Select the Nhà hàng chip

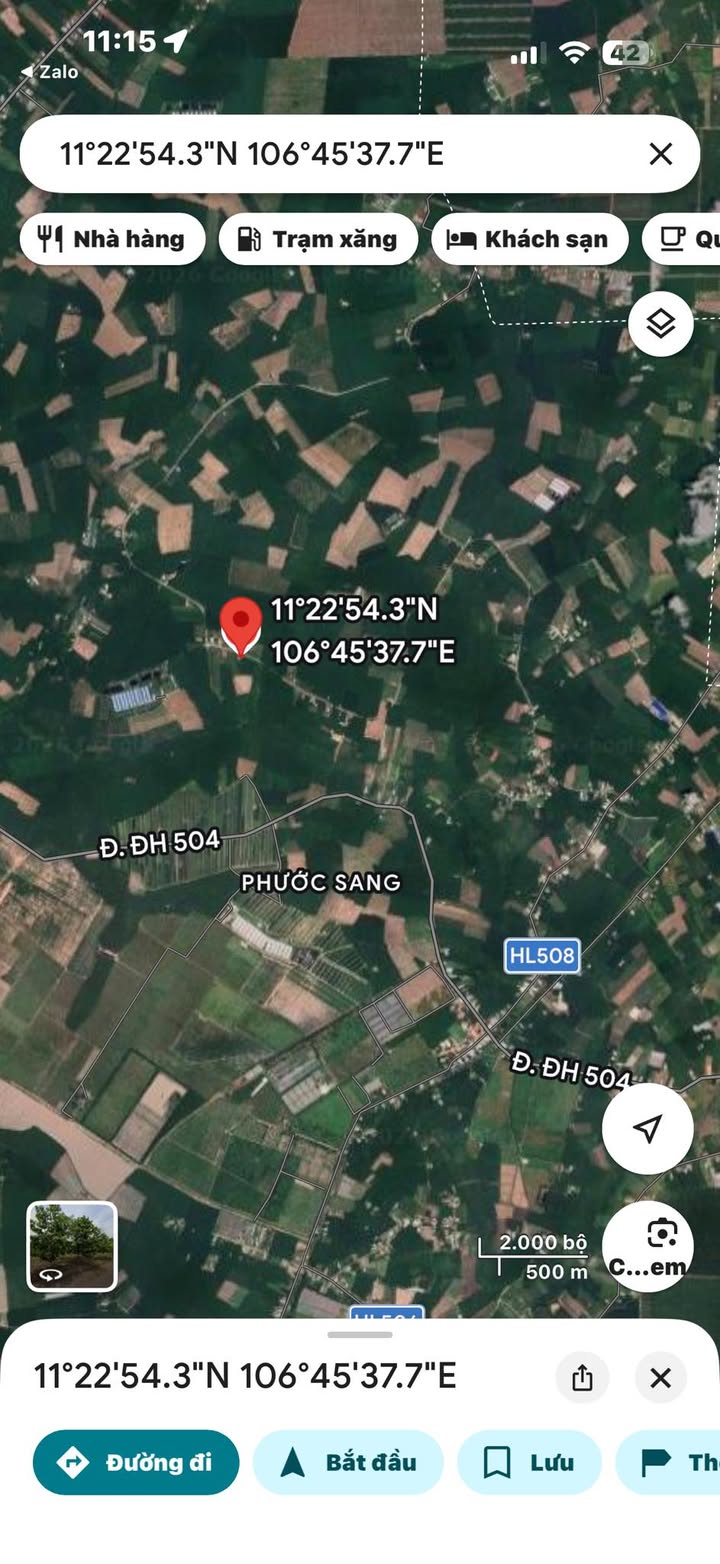coord(112,239)
